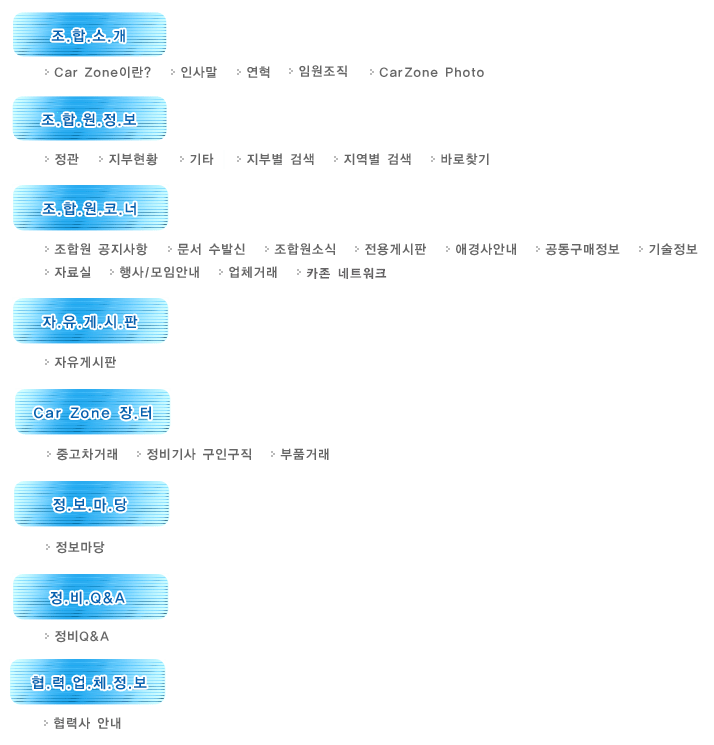
Task: Open the Car Zone이란? link
Action: click(102, 72)
